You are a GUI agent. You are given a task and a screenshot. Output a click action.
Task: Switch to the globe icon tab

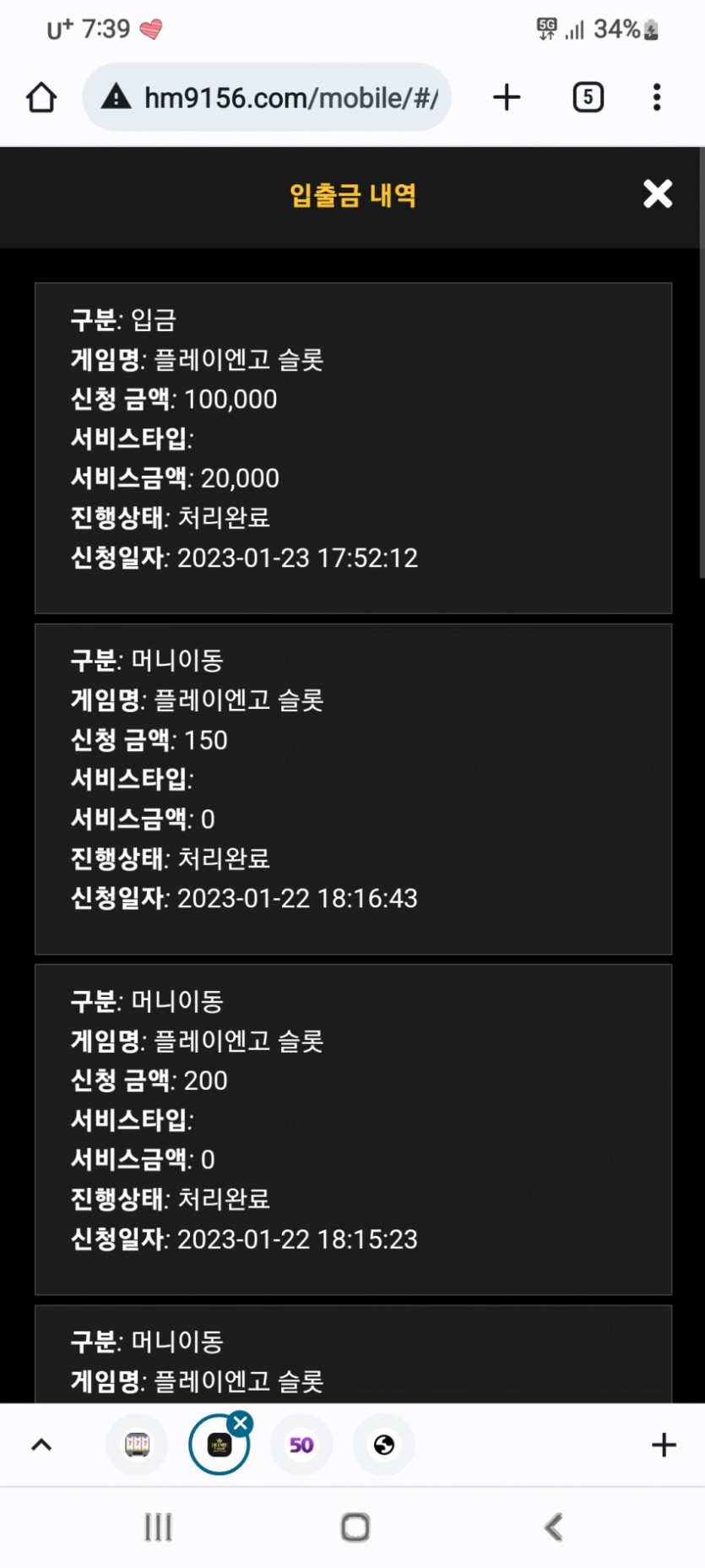pos(384,1445)
